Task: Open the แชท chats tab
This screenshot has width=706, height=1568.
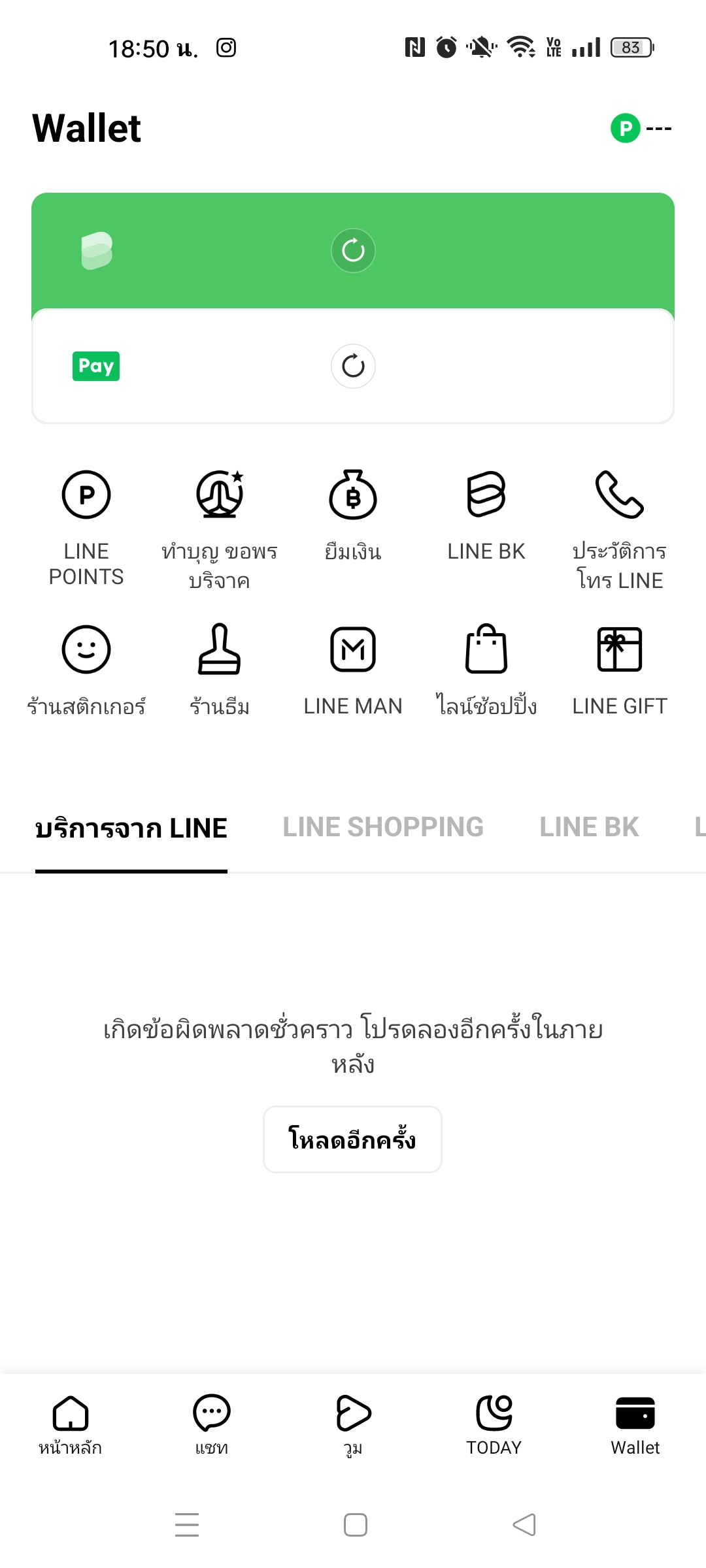Action: 212,1426
